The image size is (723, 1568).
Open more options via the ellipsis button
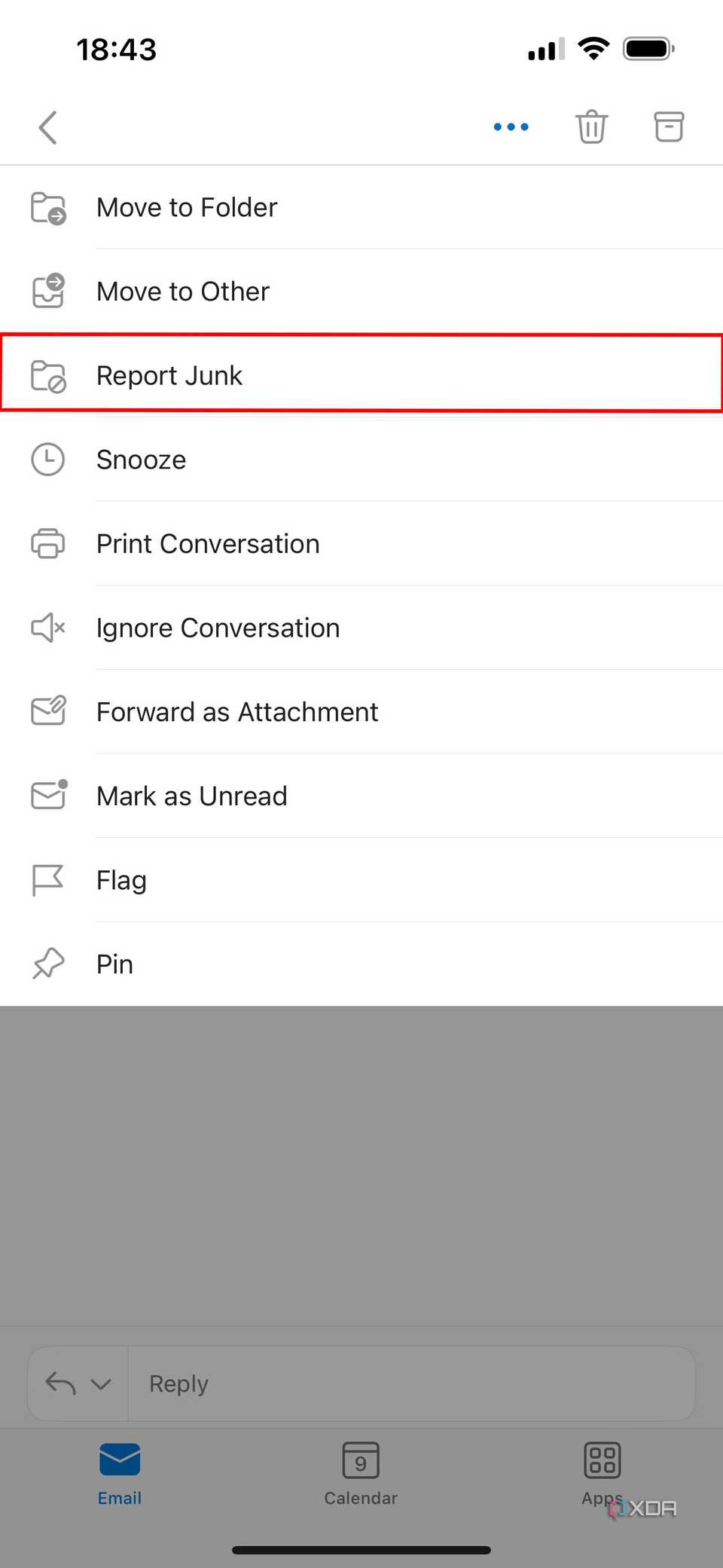click(x=511, y=127)
